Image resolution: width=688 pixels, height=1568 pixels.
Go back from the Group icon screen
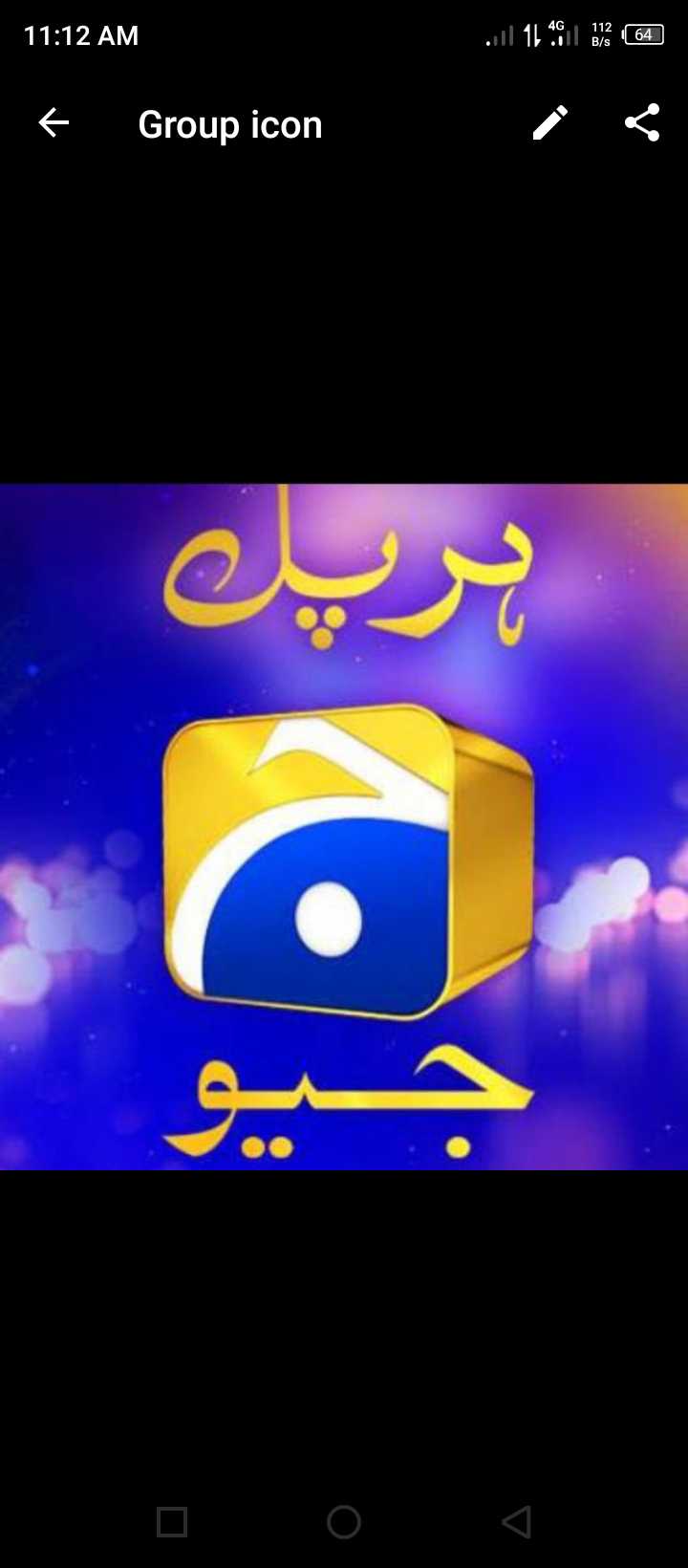click(54, 123)
